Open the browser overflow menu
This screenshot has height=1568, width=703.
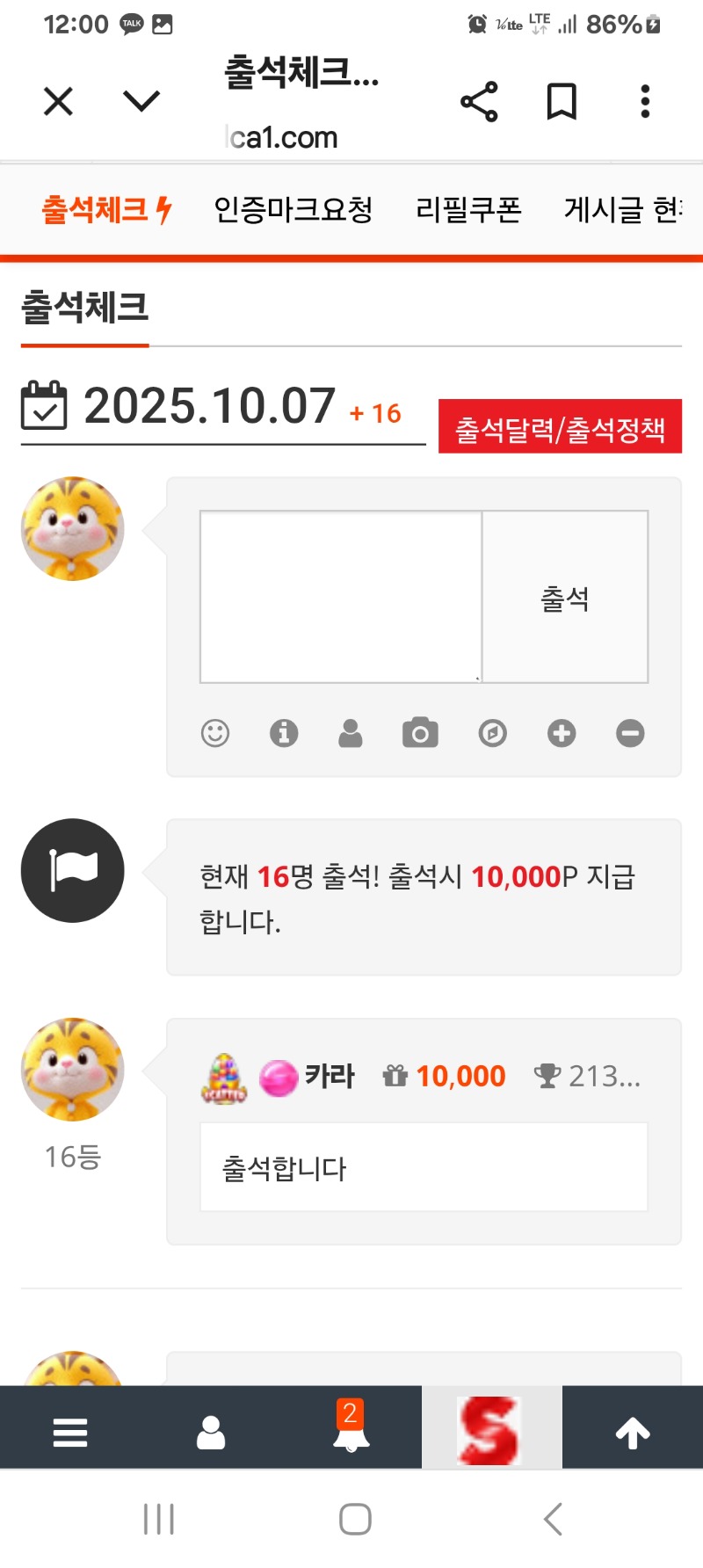coord(645,102)
